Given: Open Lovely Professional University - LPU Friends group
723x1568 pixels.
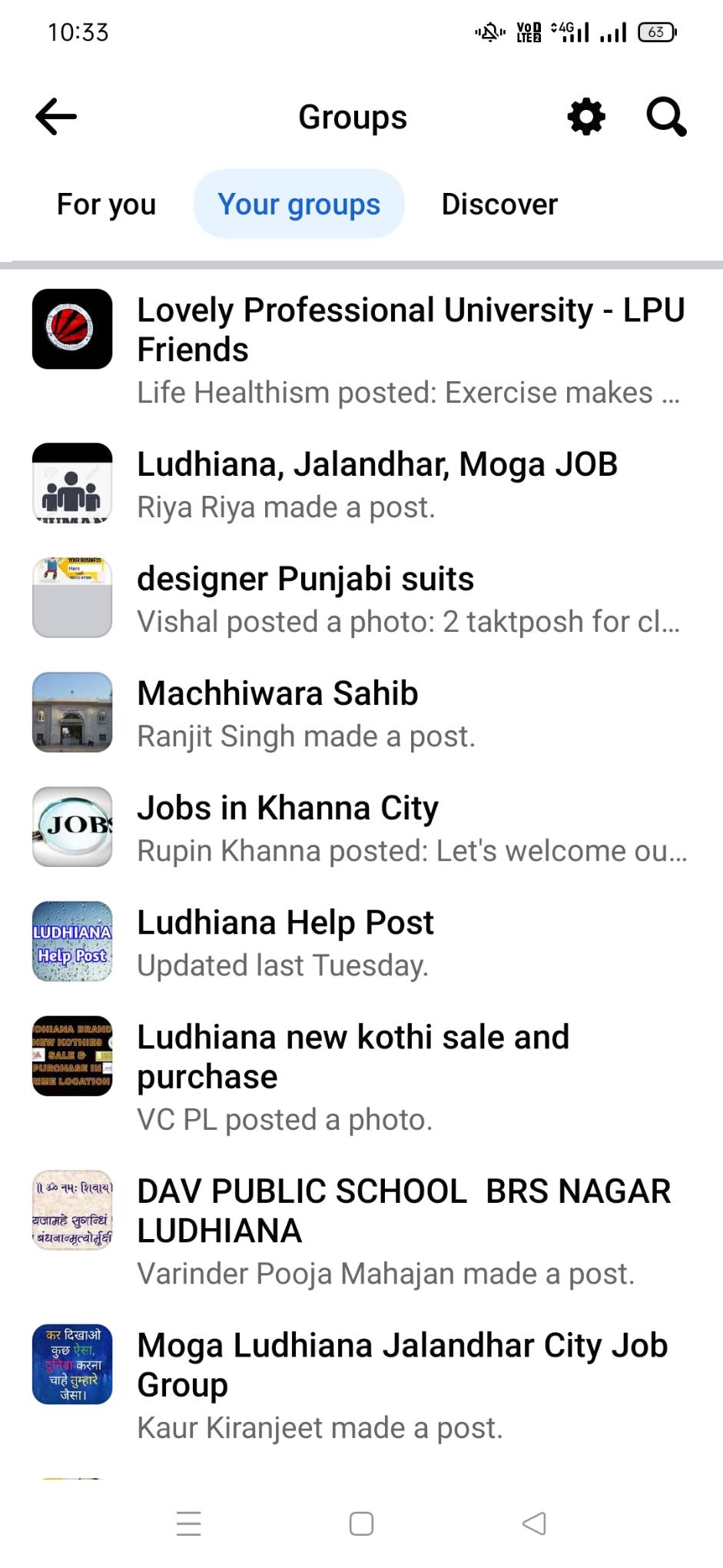Looking at the screenshot, I should tap(410, 331).
